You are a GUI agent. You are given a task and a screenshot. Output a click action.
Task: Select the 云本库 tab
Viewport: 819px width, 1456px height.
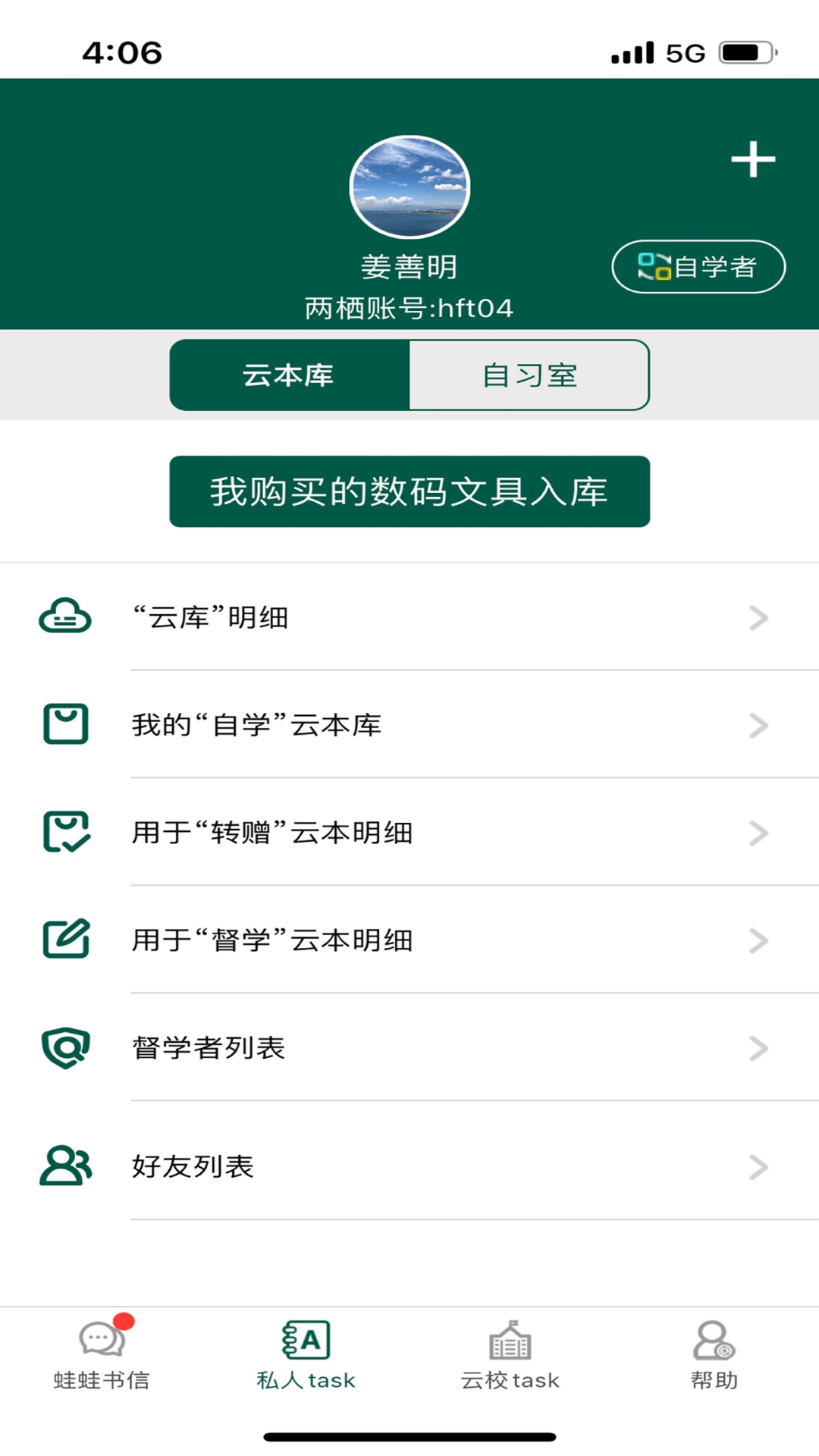click(x=289, y=374)
